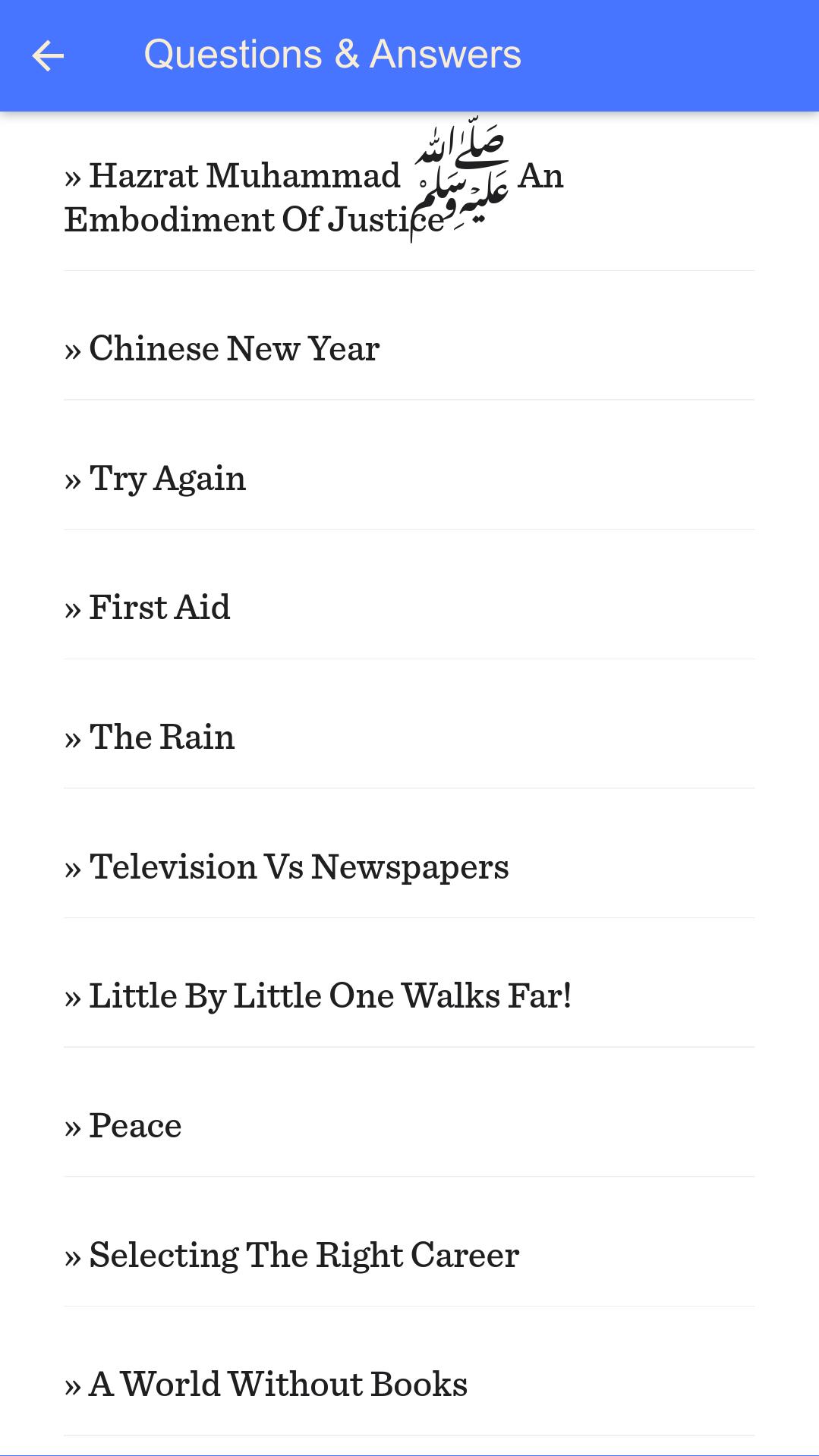Open Selecting The Right Career
This screenshot has height=1456, width=819.
[304, 1256]
